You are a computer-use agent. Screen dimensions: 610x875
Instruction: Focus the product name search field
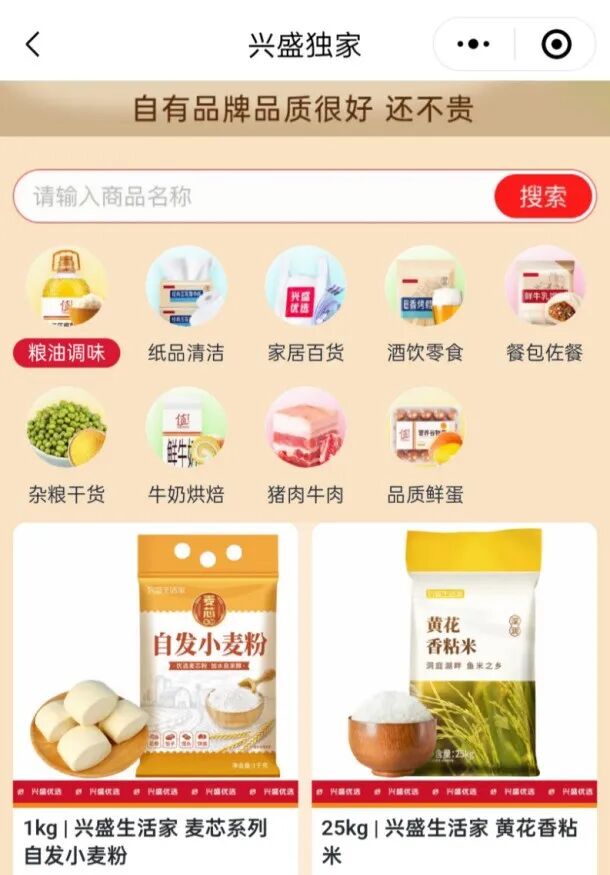coord(250,196)
